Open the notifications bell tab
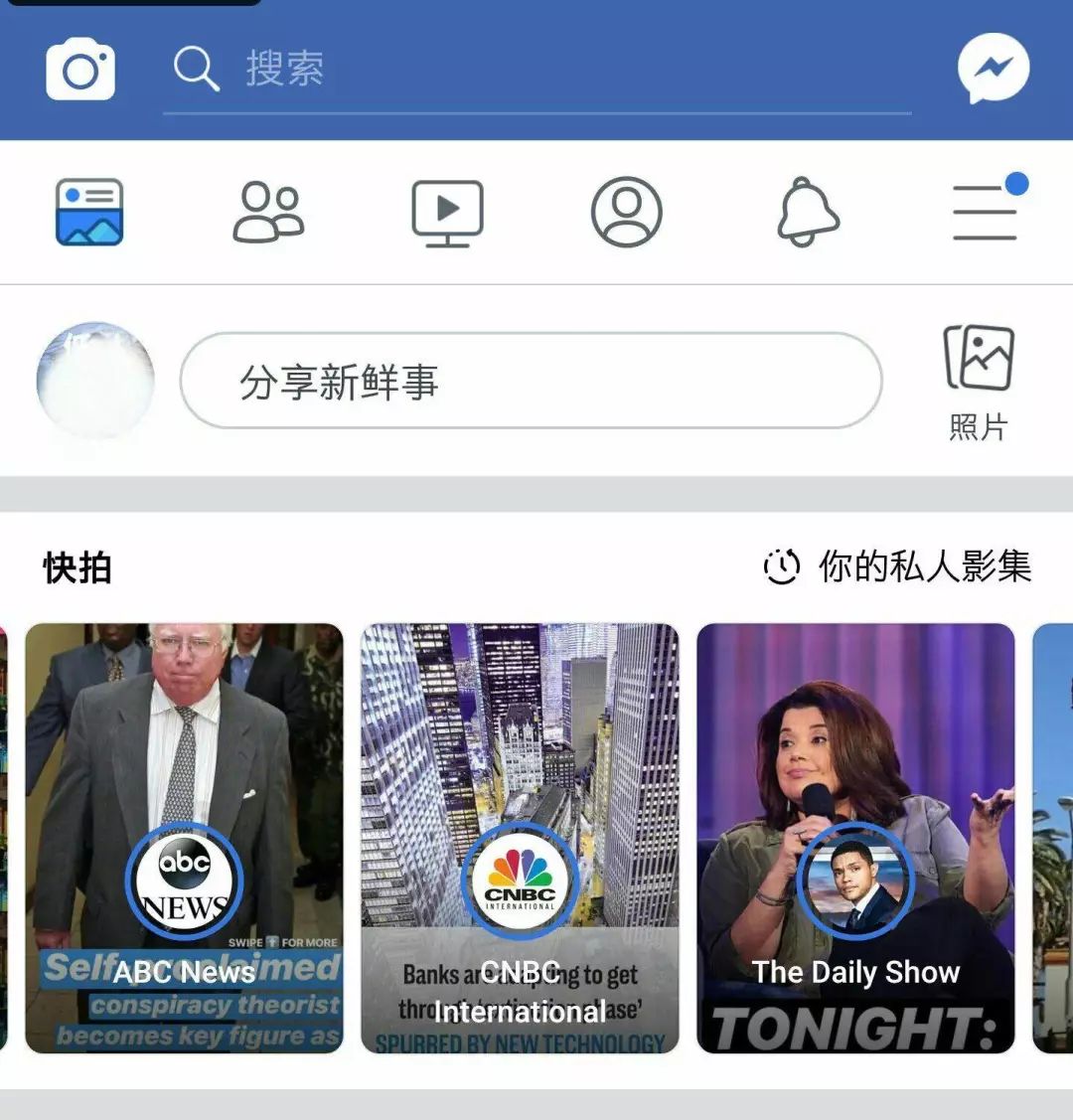 [x=807, y=212]
